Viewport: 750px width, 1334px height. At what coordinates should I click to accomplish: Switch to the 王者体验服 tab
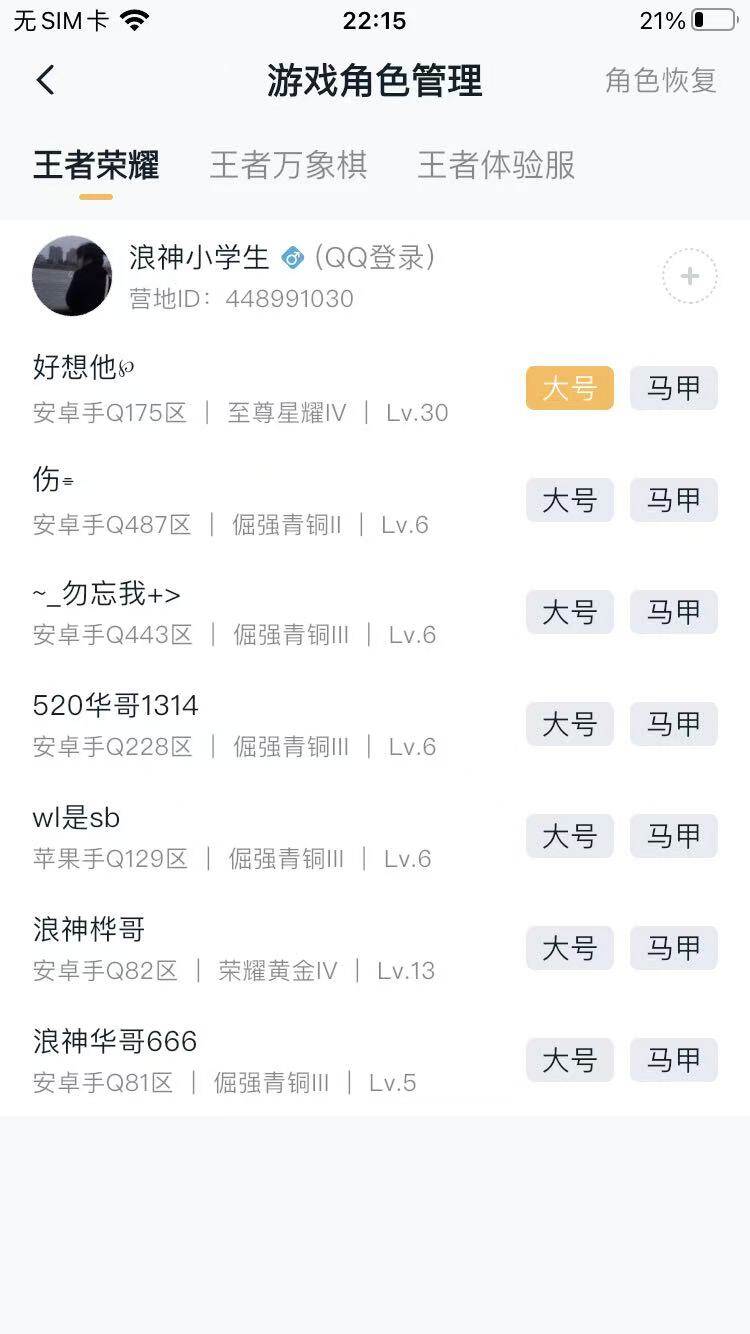point(494,165)
